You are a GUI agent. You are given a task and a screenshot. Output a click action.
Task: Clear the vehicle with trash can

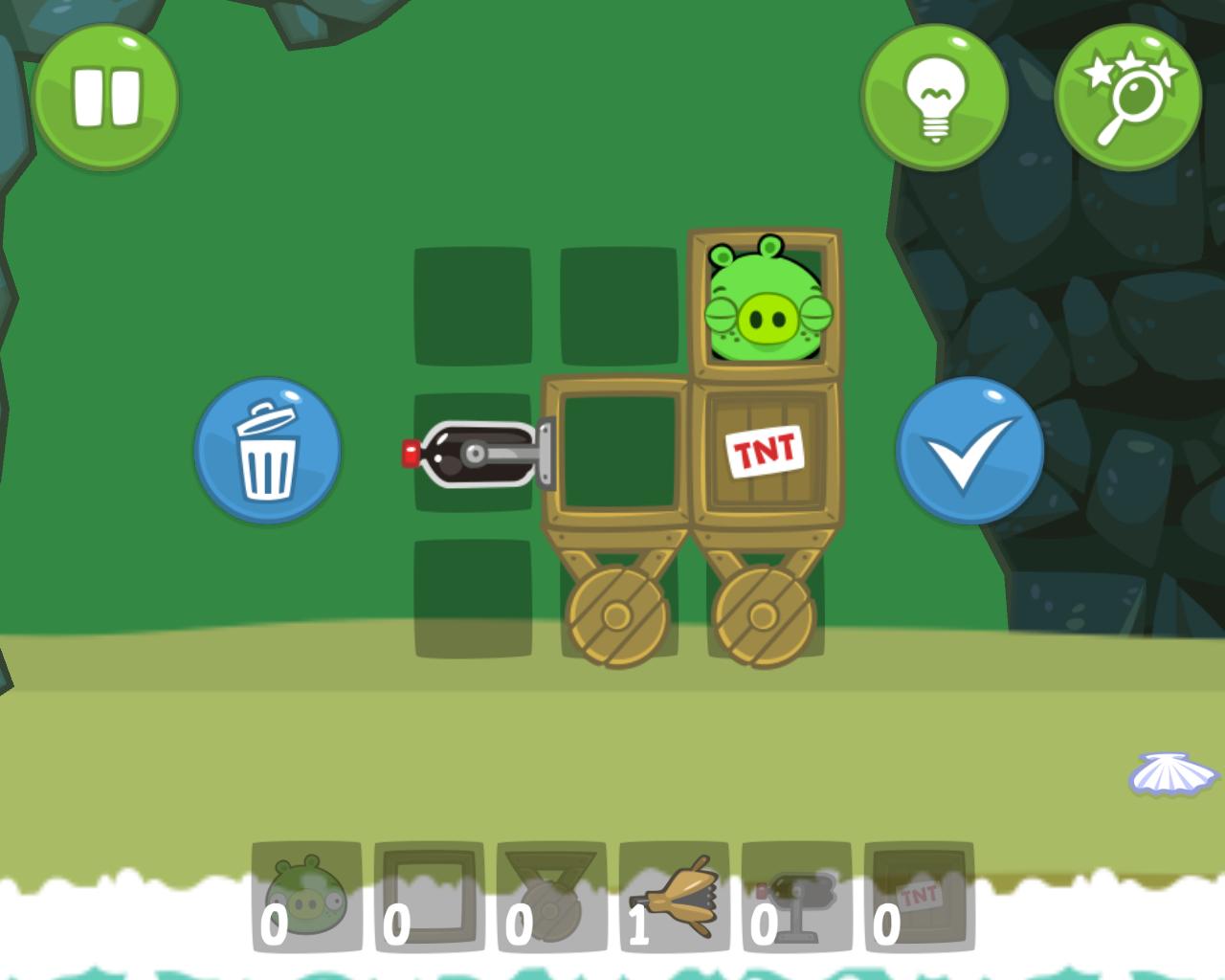tap(267, 450)
